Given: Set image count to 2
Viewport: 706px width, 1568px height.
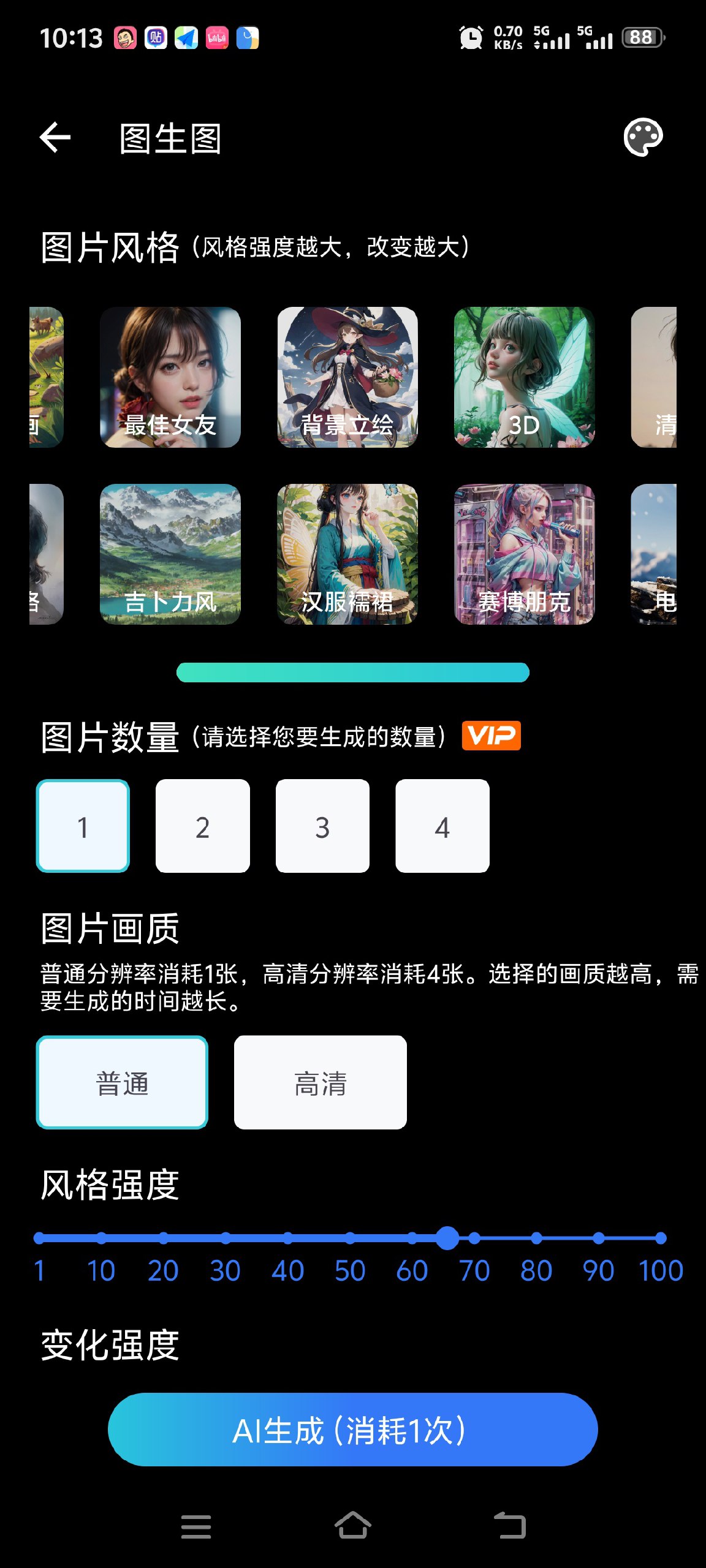Looking at the screenshot, I should point(203,826).
